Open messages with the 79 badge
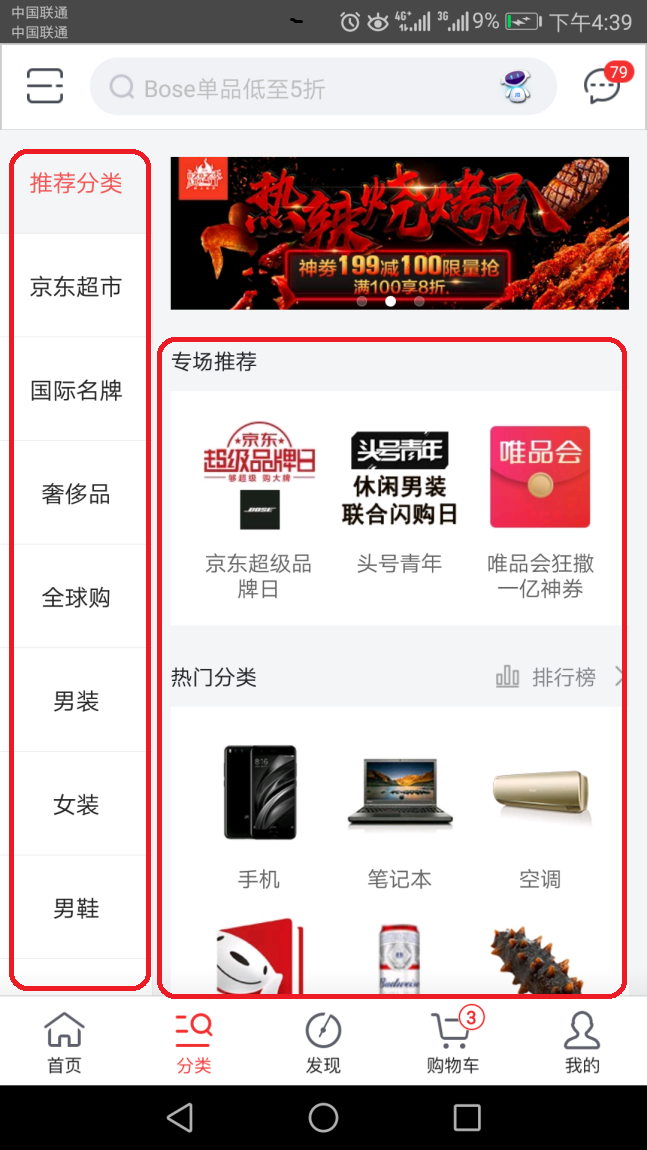 tap(604, 86)
